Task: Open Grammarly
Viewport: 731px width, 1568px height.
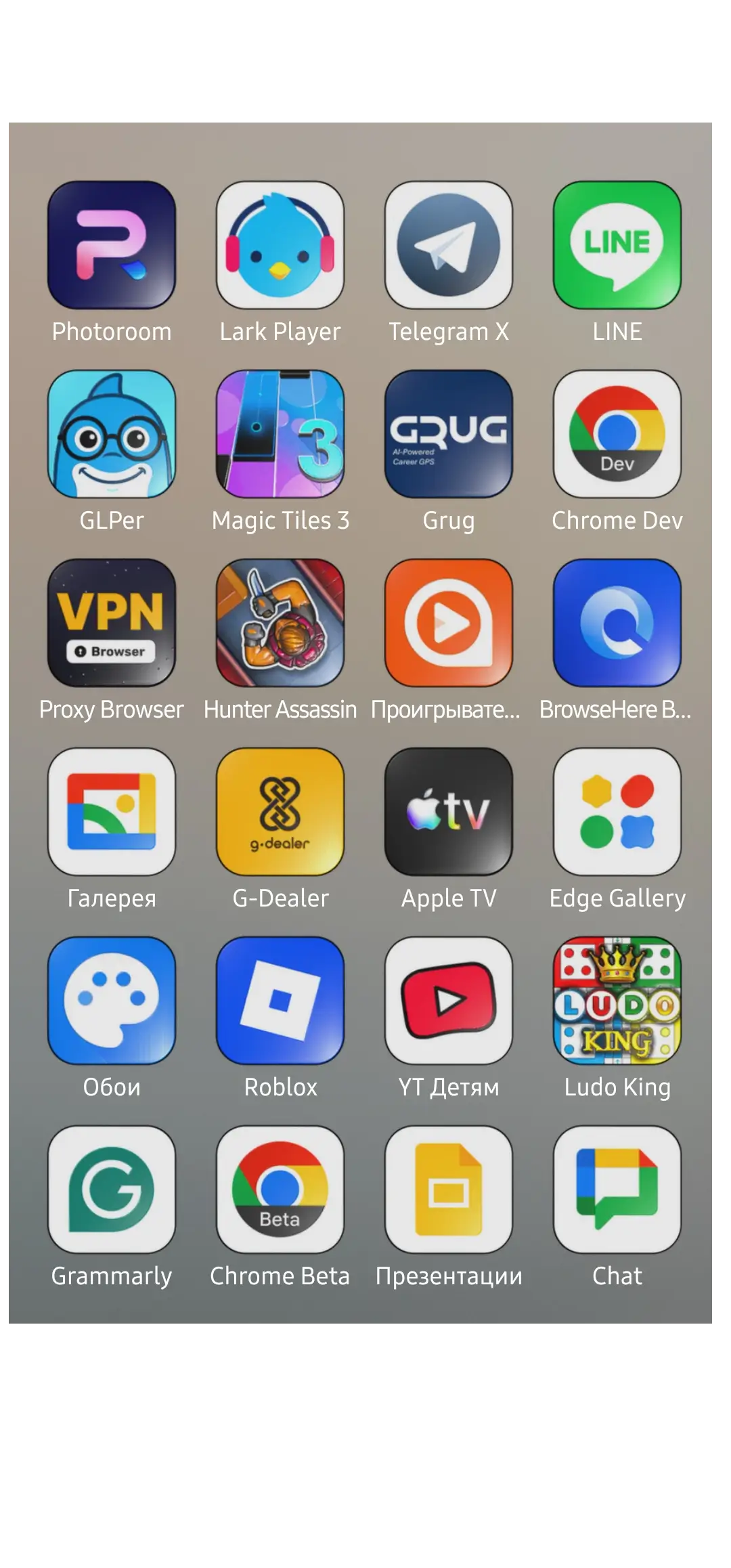Action: pos(112,1190)
